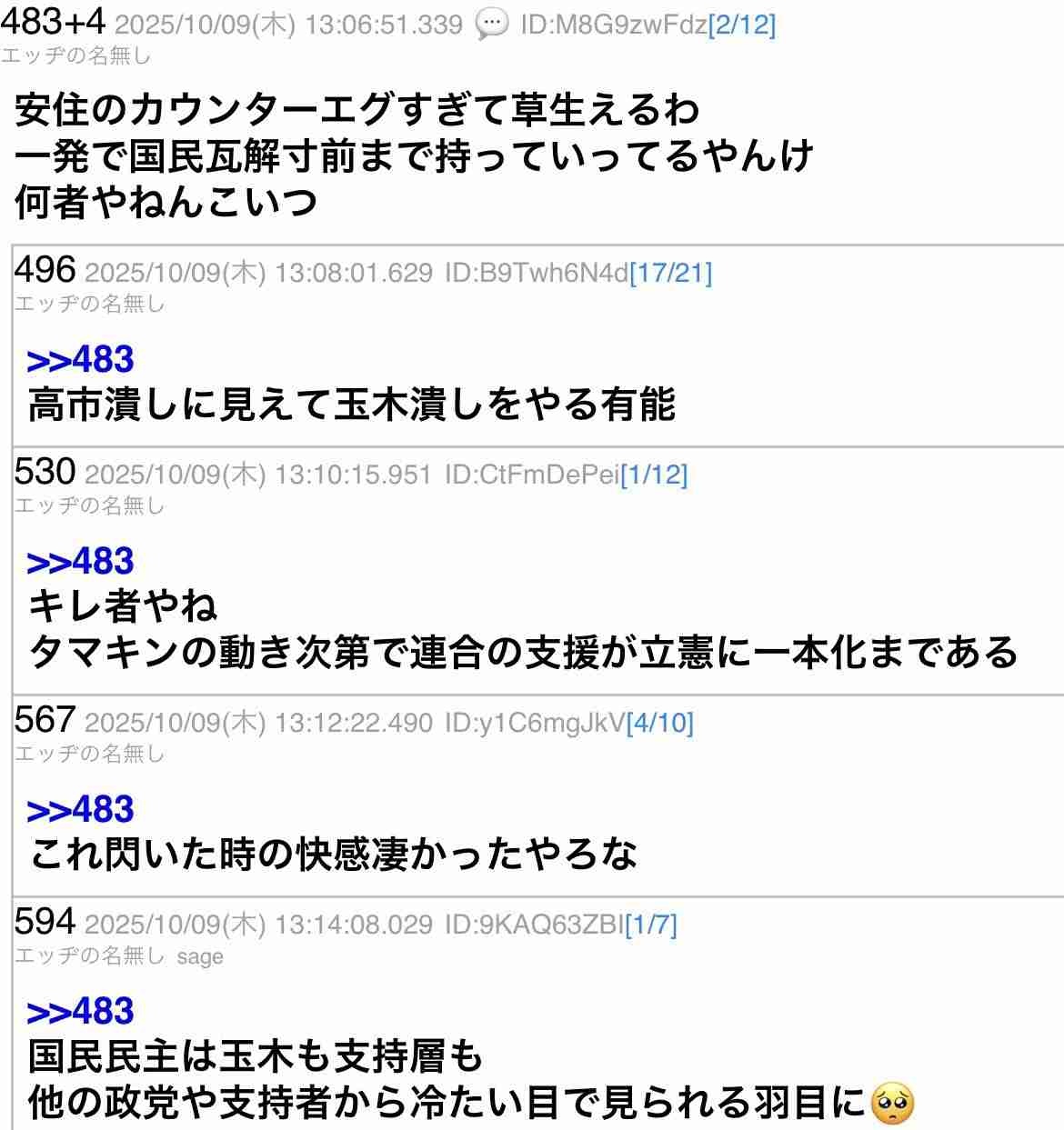The width and height of the screenshot is (1064, 1130).
Task: Open the [1/7] ID count link
Action: pos(651,925)
